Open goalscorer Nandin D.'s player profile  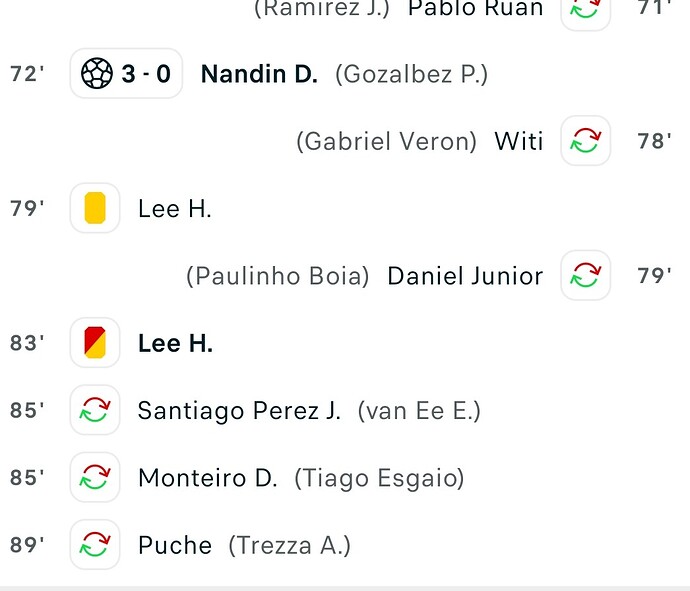259,74
